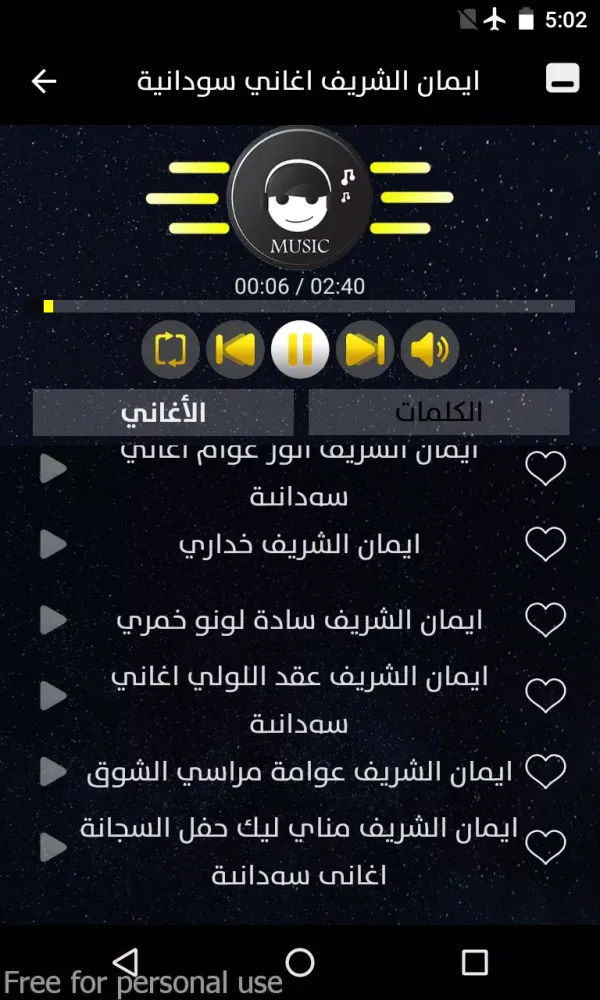The height and width of the screenshot is (1000, 600).
Task: Like ايمان الشريف سادة لونو خمري
Action: (x=545, y=620)
